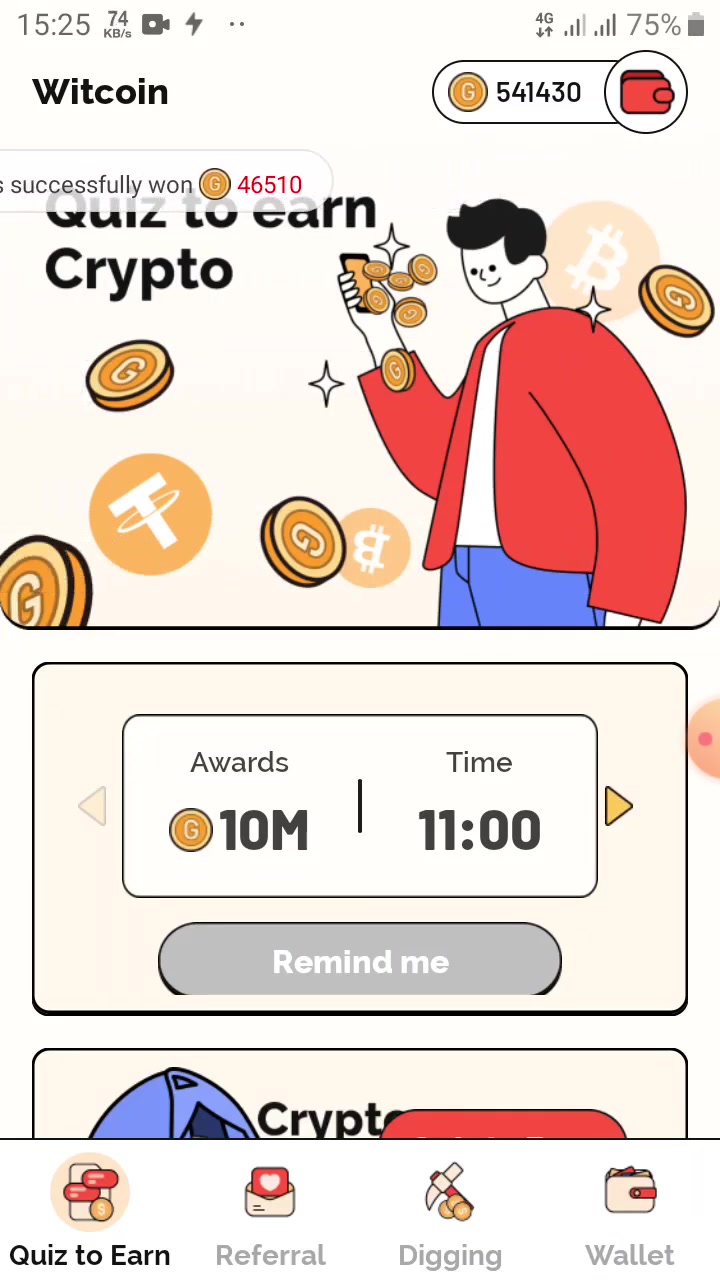Image resolution: width=720 pixels, height=1280 pixels.
Task: Tap the 541430 coin balance pill
Action: click(520, 92)
